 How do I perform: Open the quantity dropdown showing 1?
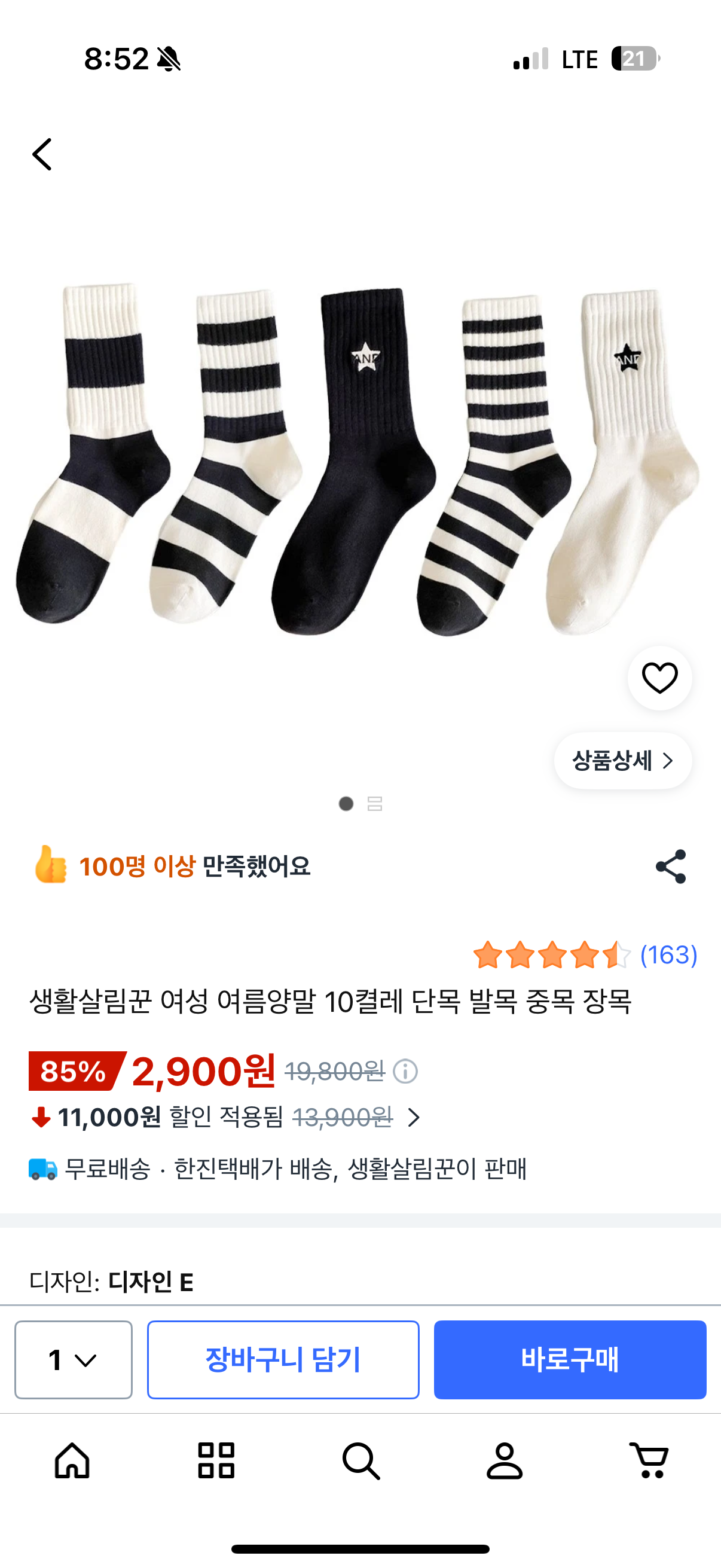pyautogui.click(x=72, y=1363)
